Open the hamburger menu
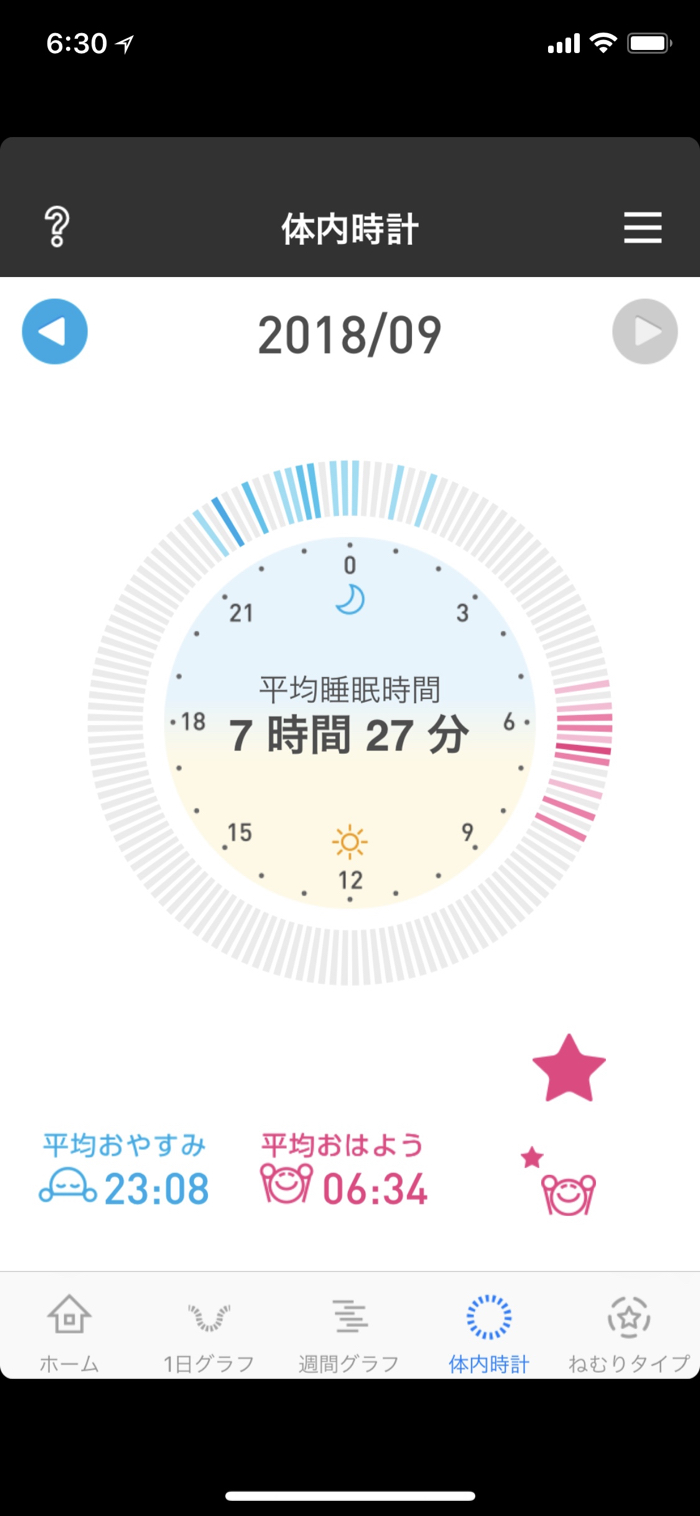This screenshot has height=1516, width=700. (x=643, y=228)
